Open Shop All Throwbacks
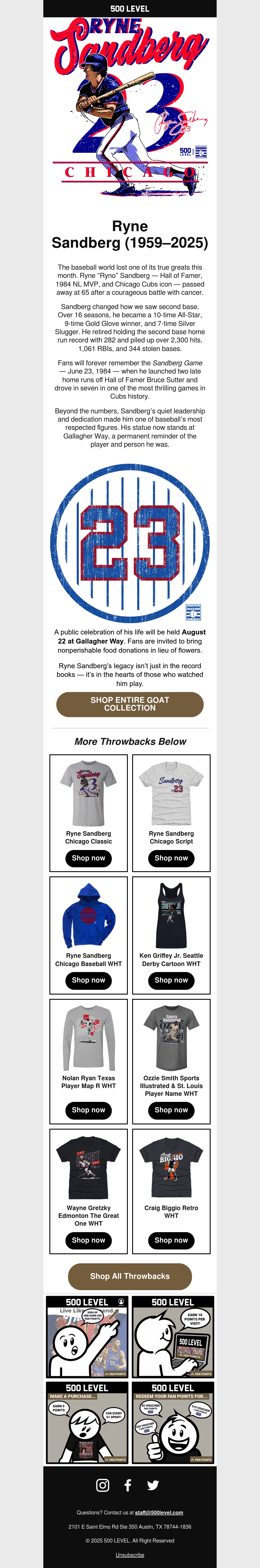 click(x=130, y=1276)
